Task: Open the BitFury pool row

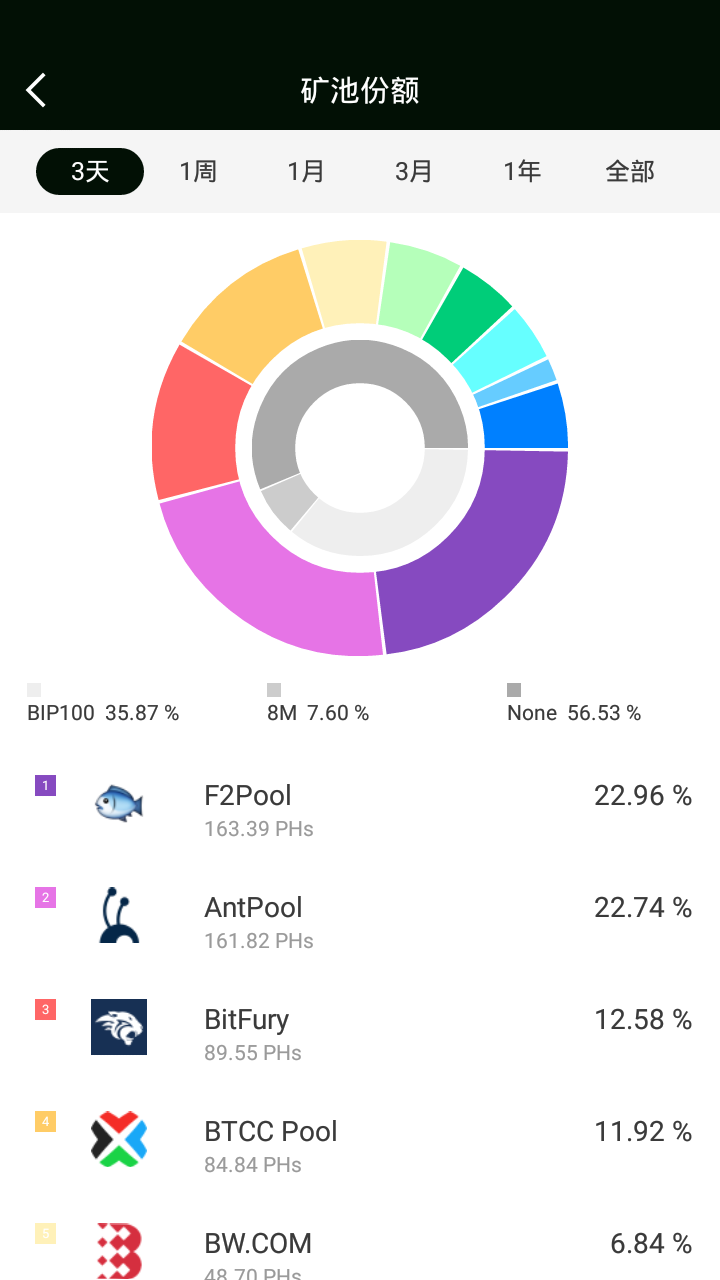Action: (360, 1032)
